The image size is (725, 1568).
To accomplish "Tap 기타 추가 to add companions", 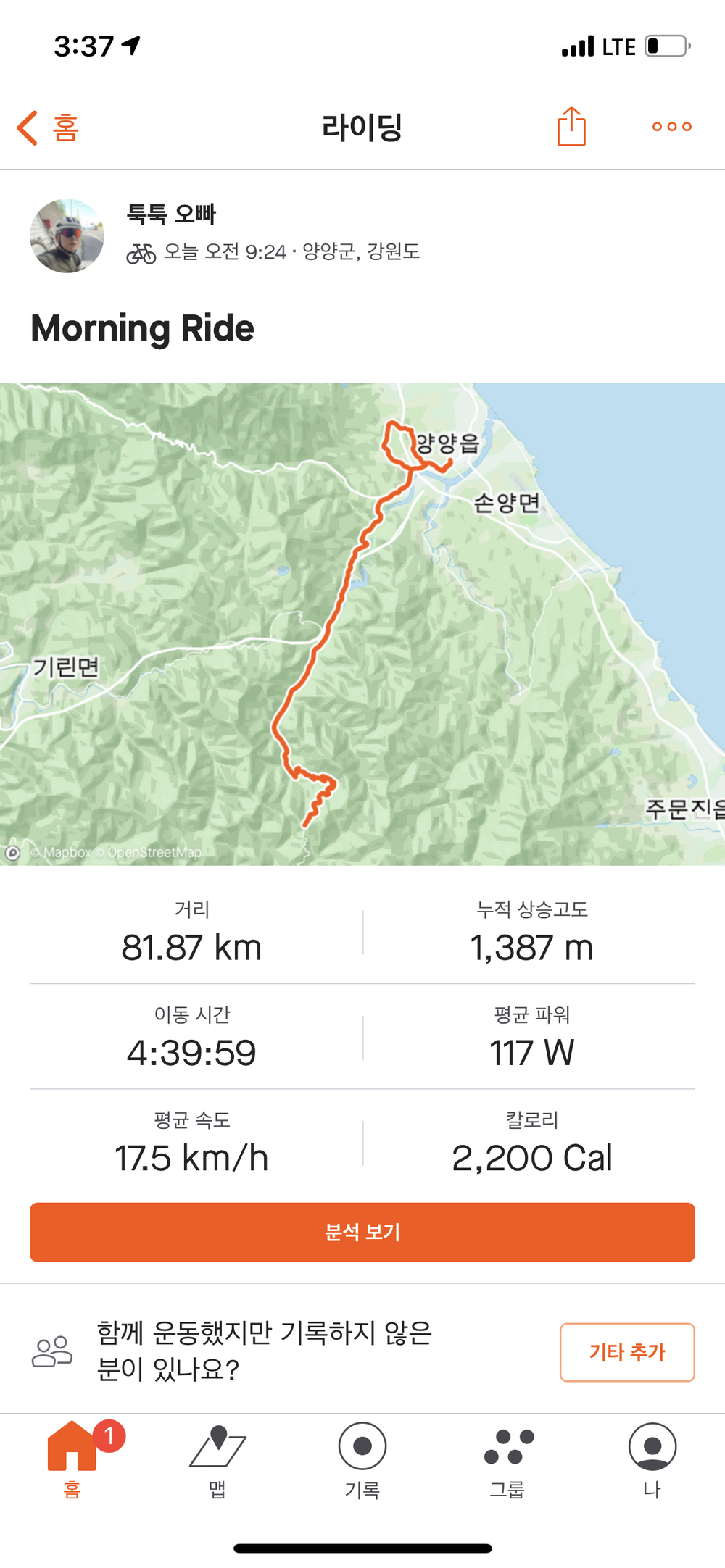I will click(626, 1352).
